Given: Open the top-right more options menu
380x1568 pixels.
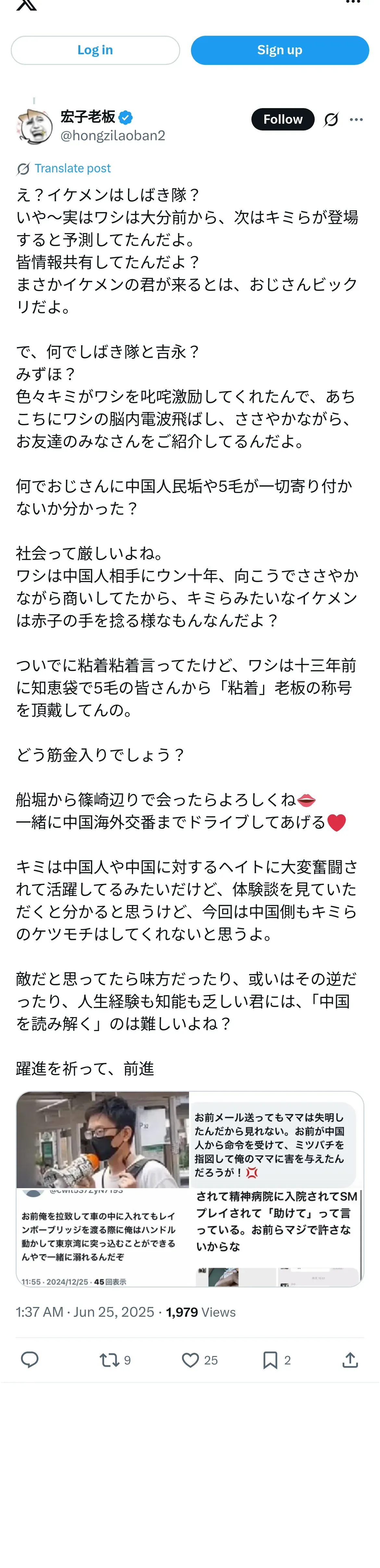Looking at the screenshot, I should (x=353, y=3).
